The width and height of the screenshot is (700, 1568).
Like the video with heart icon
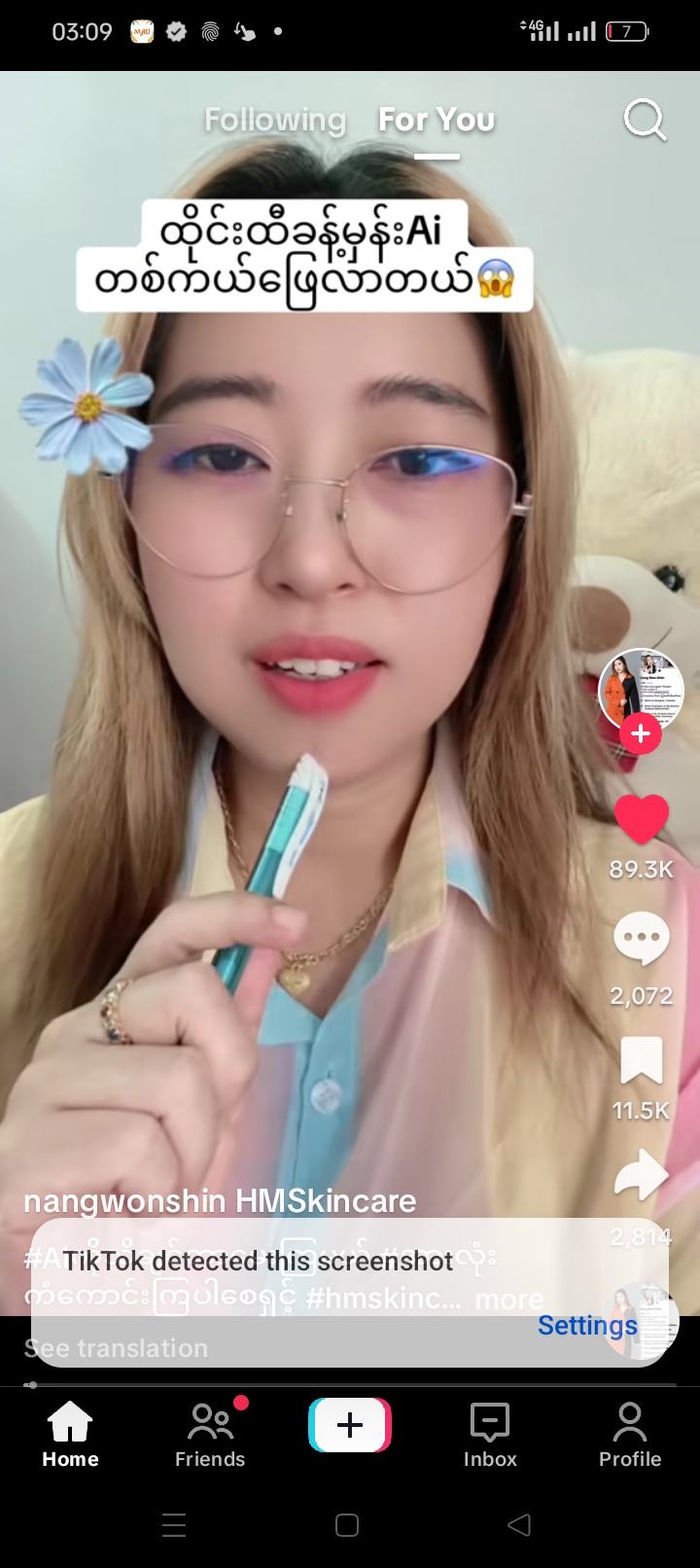(641, 819)
